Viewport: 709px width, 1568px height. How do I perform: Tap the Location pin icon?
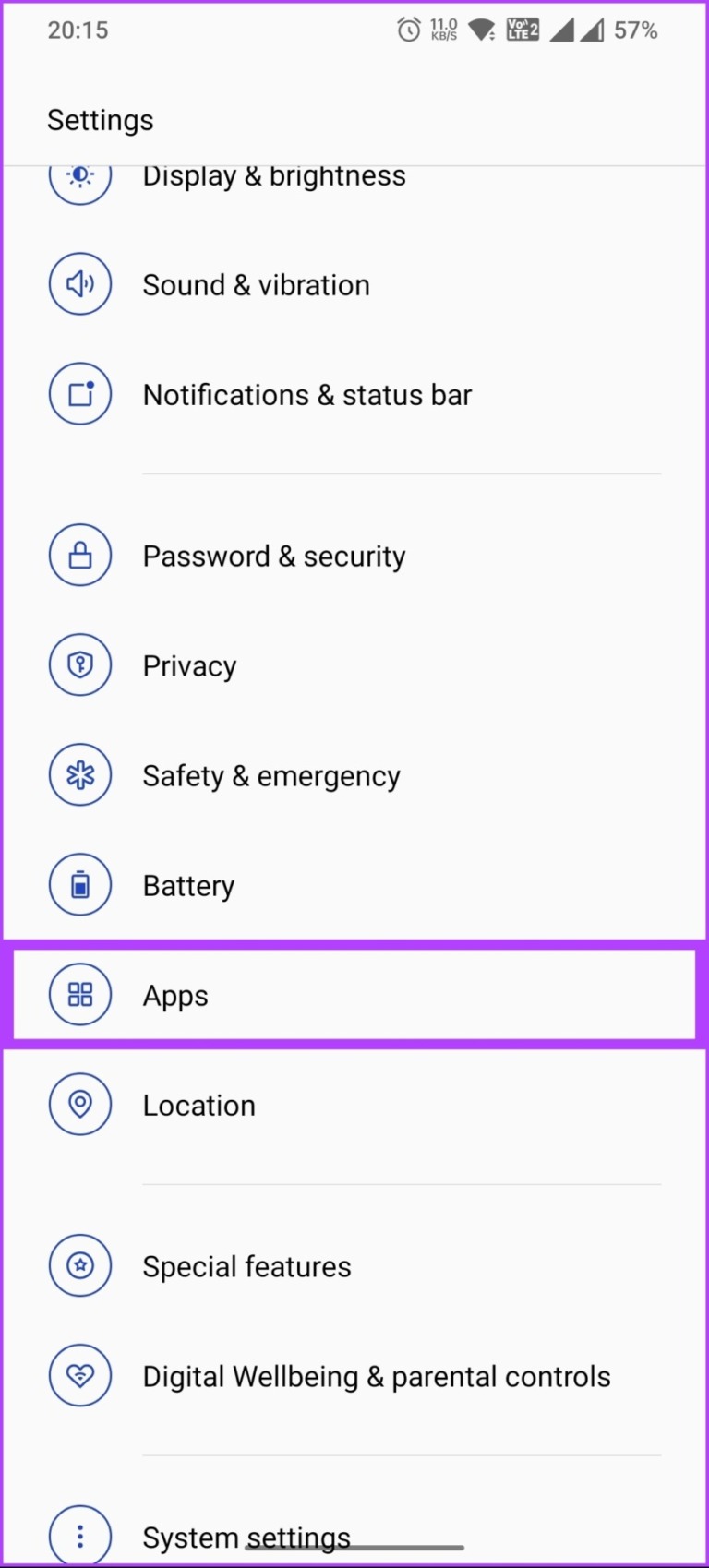(x=80, y=1104)
